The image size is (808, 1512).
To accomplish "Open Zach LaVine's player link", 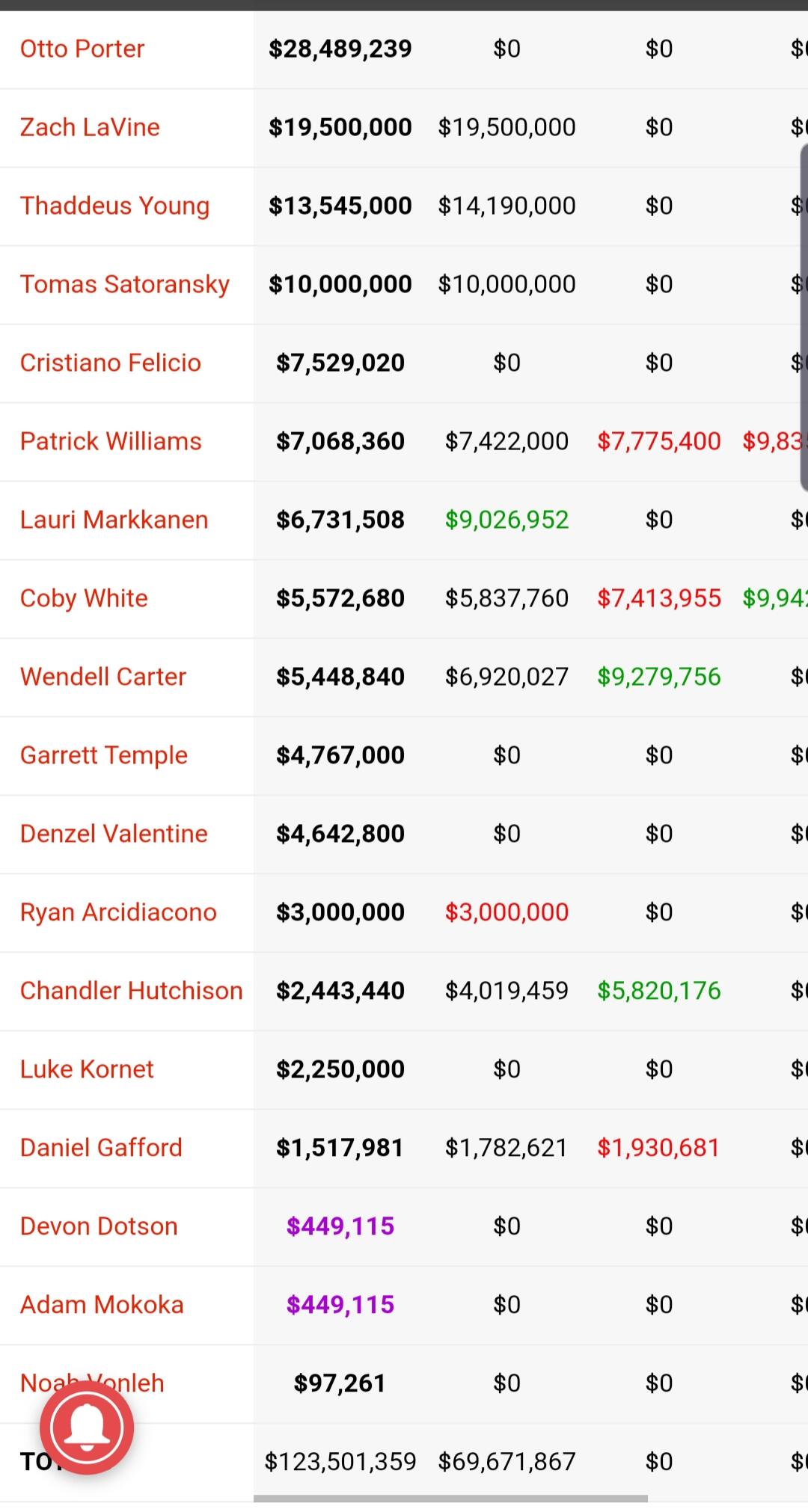I will coord(90,128).
